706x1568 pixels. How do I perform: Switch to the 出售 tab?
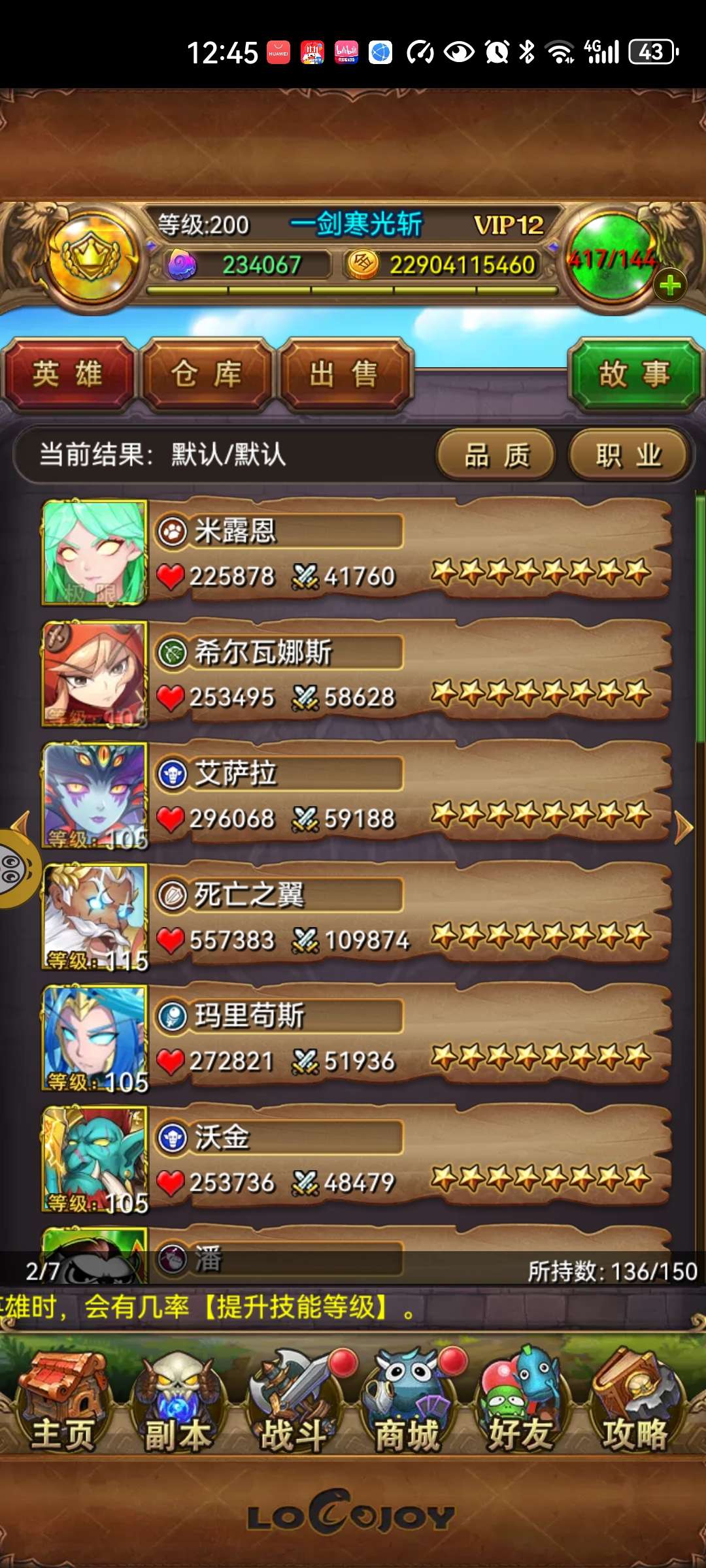click(x=345, y=374)
